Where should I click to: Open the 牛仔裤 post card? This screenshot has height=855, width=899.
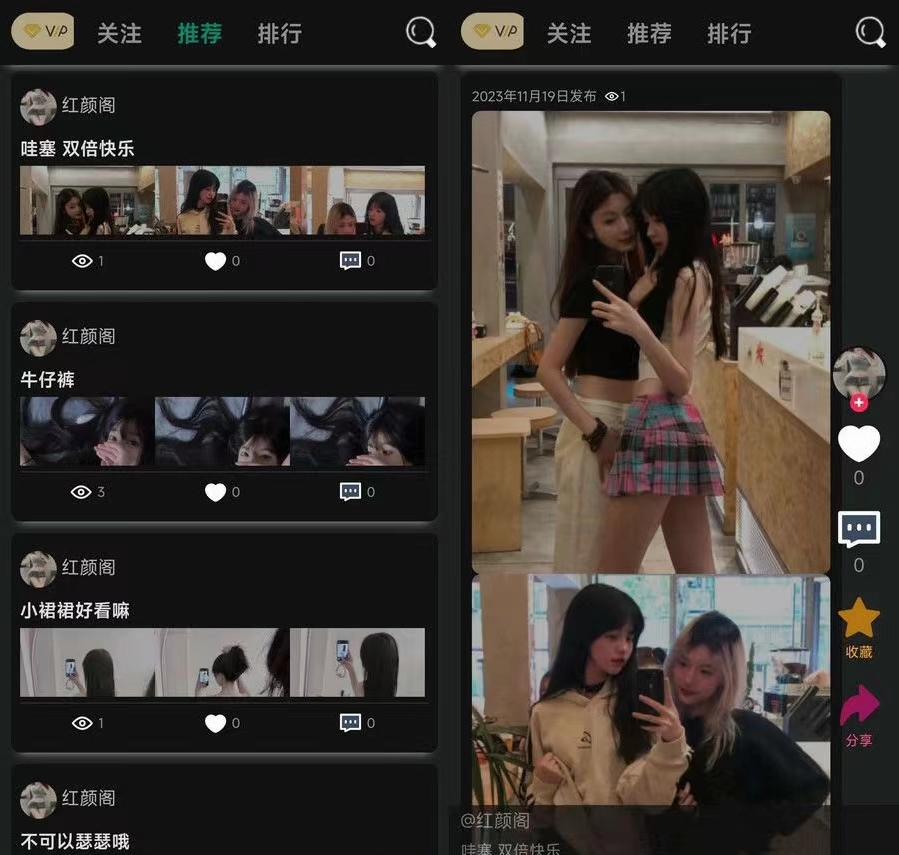pos(47,379)
